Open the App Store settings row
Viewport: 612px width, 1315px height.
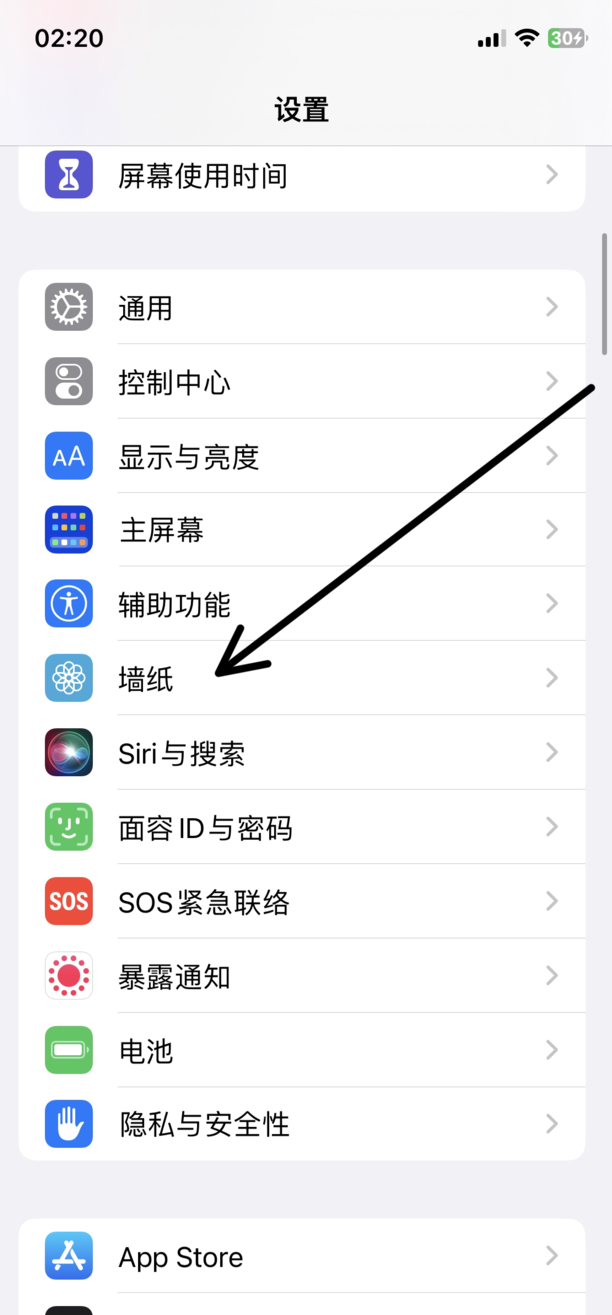click(302, 1256)
